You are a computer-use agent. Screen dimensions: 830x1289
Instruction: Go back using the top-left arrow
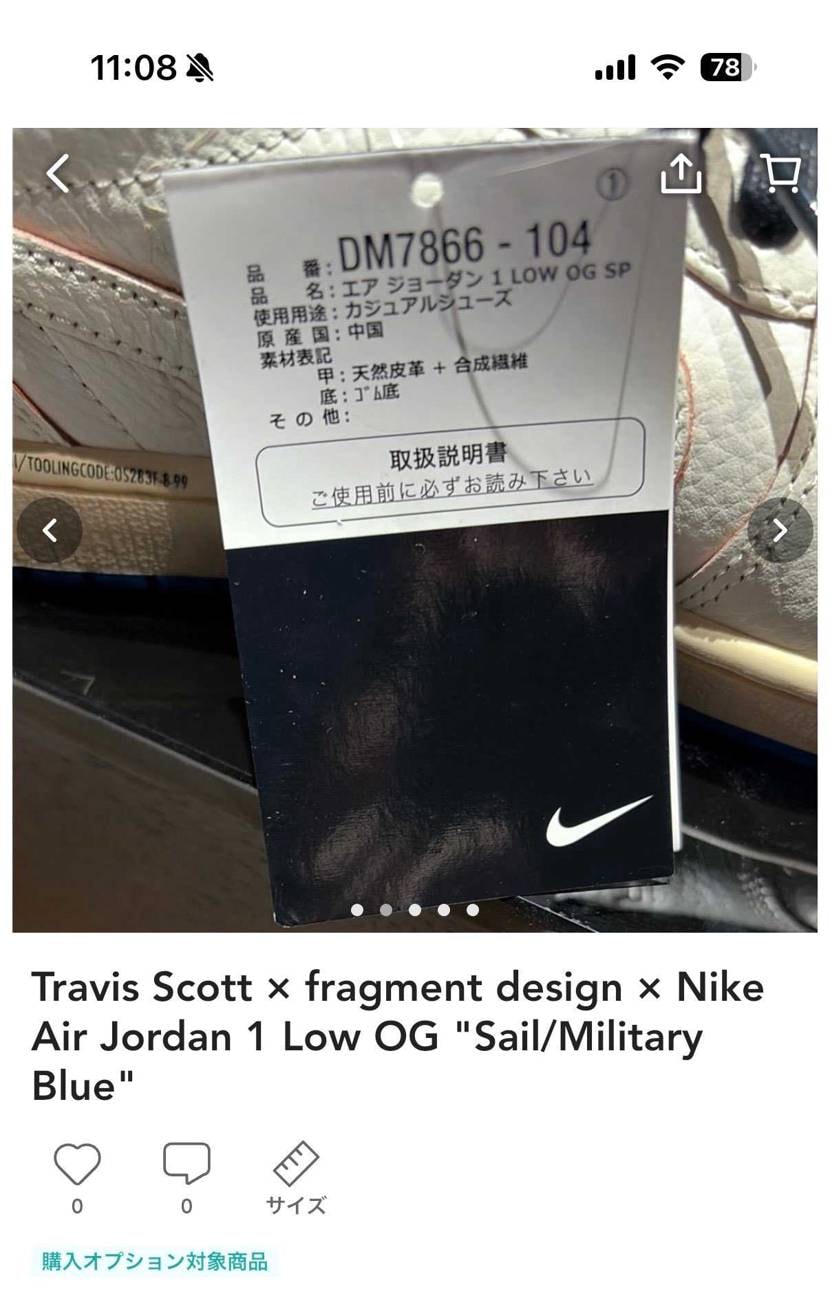58,174
